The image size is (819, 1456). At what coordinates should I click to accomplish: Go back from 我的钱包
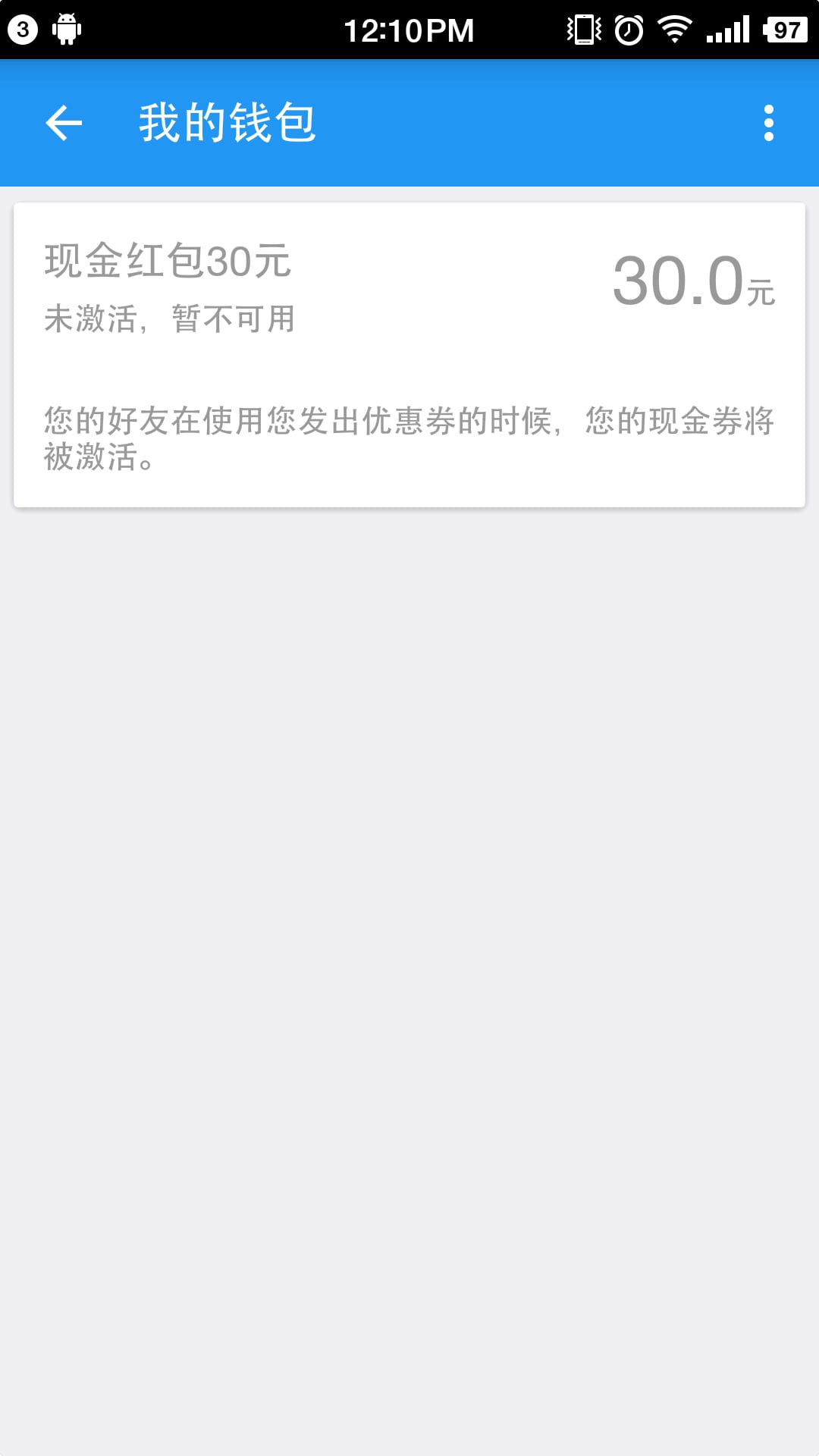pos(64,123)
